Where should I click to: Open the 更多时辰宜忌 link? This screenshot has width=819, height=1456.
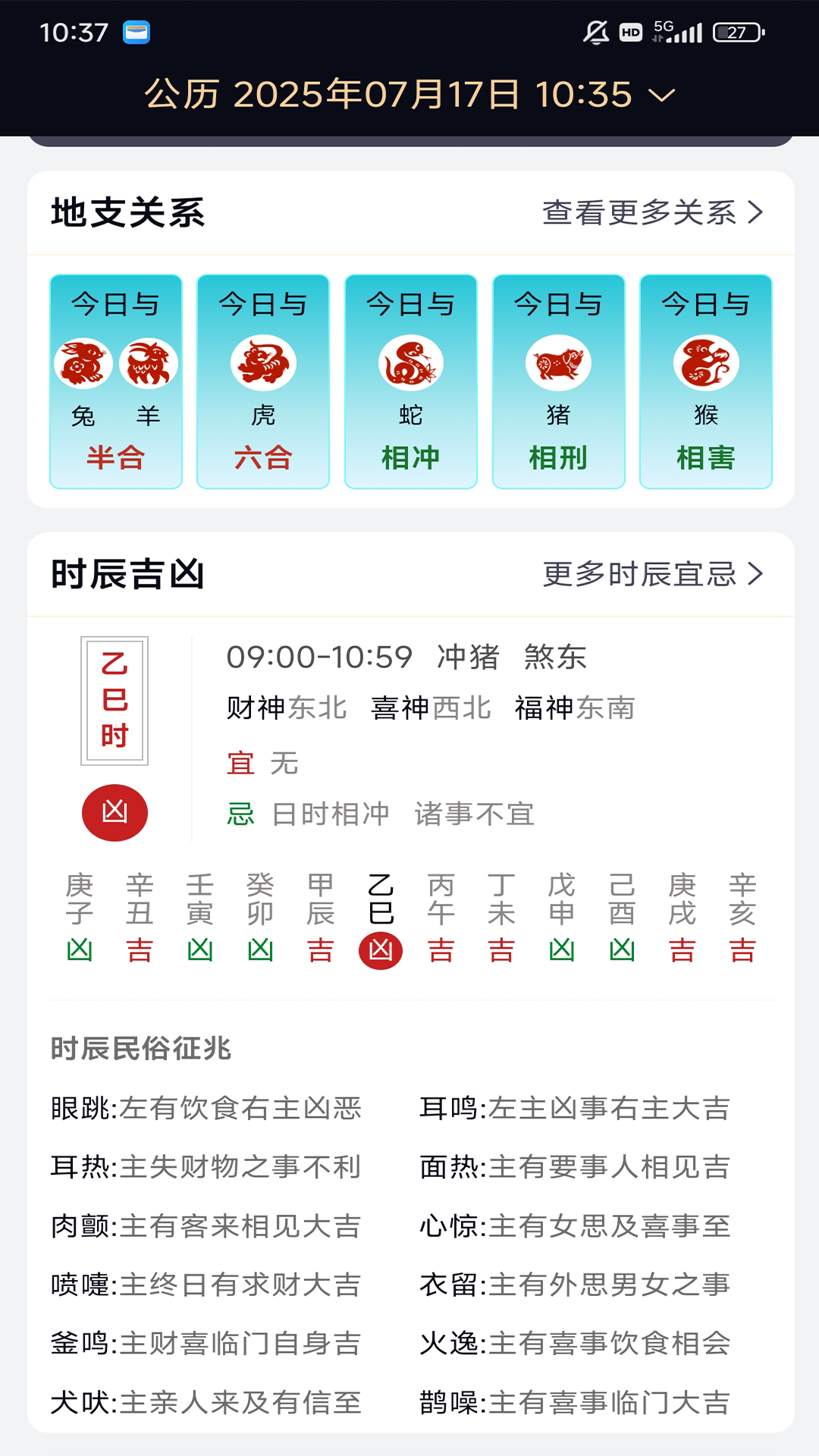click(x=642, y=574)
